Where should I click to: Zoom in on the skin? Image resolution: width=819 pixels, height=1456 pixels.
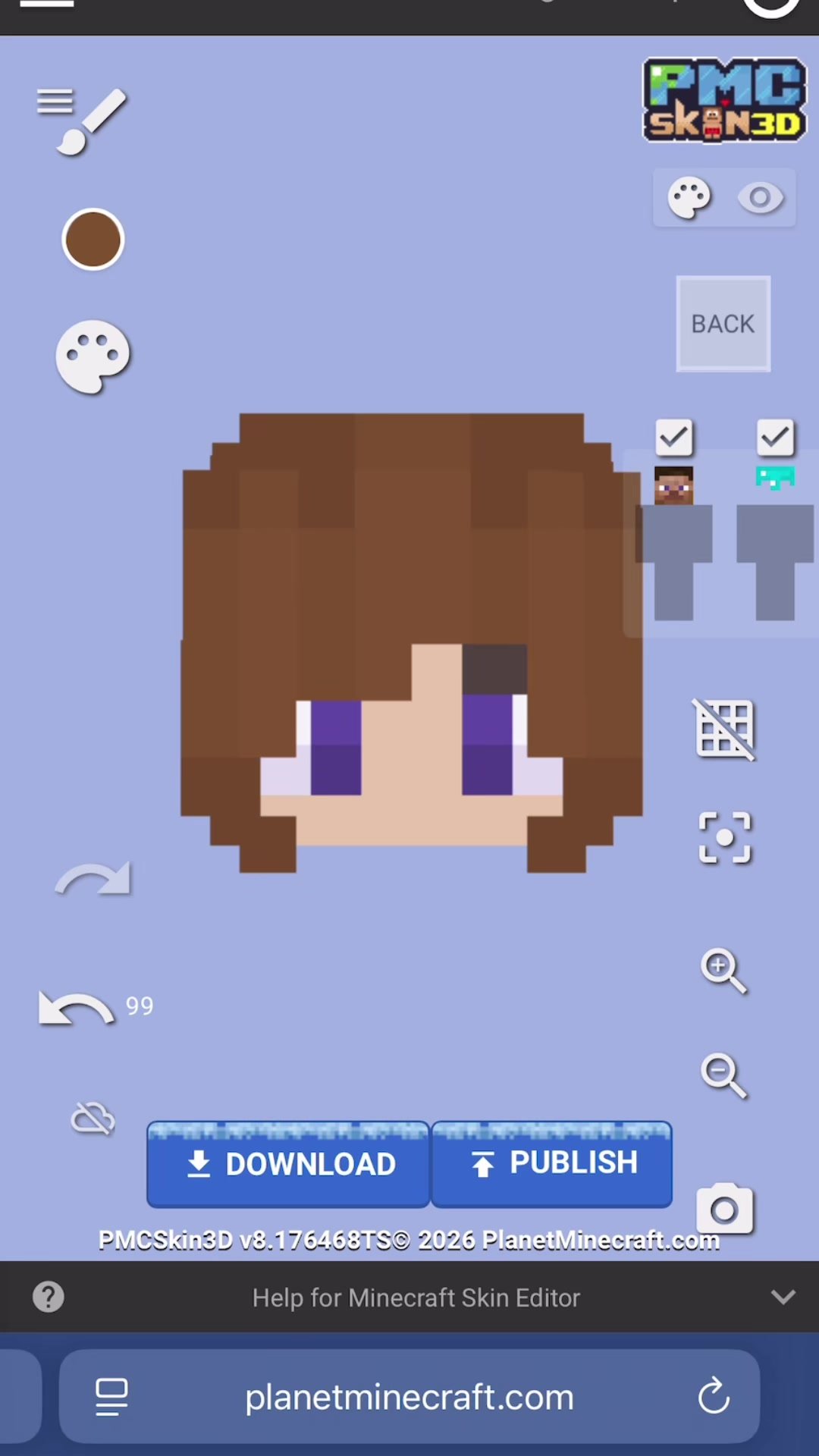pos(723,970)
